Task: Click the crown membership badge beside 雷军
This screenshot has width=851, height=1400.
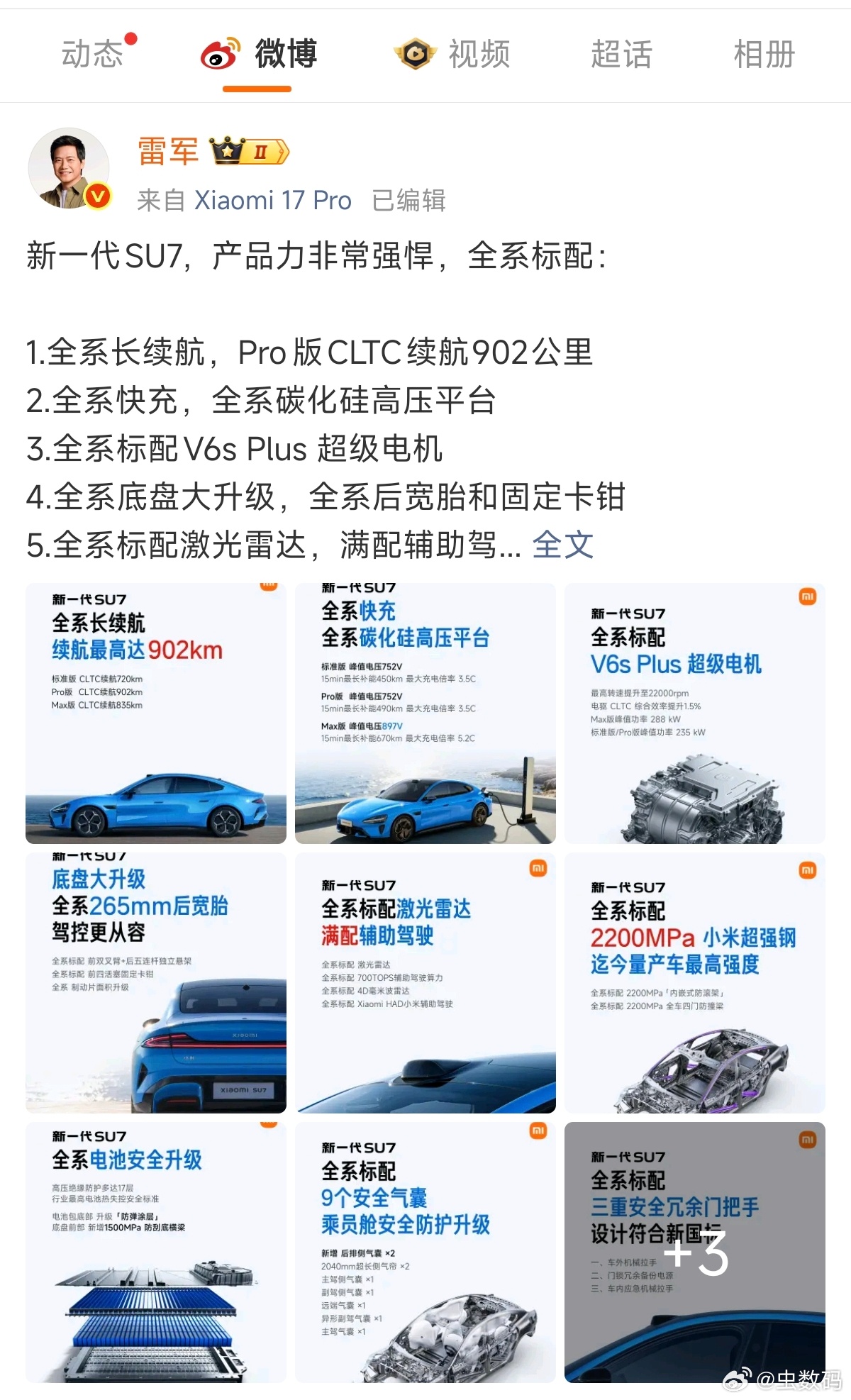Action: tap(228, 151)
